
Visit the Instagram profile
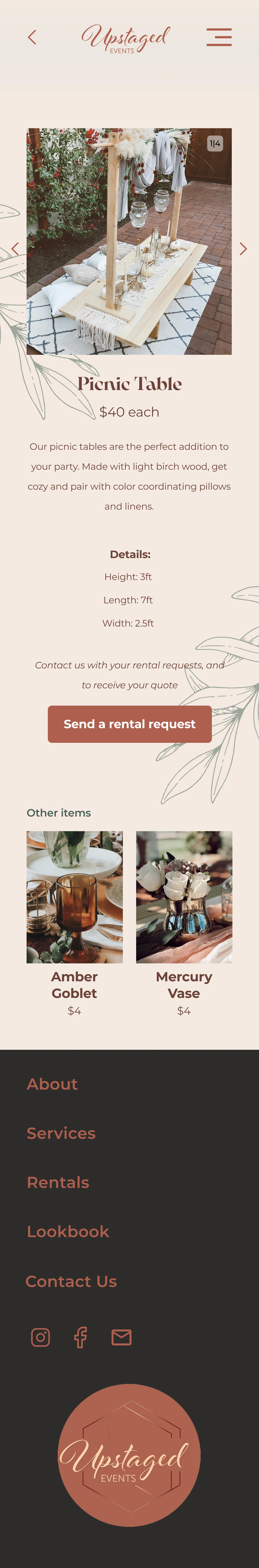coord(40,1337)
